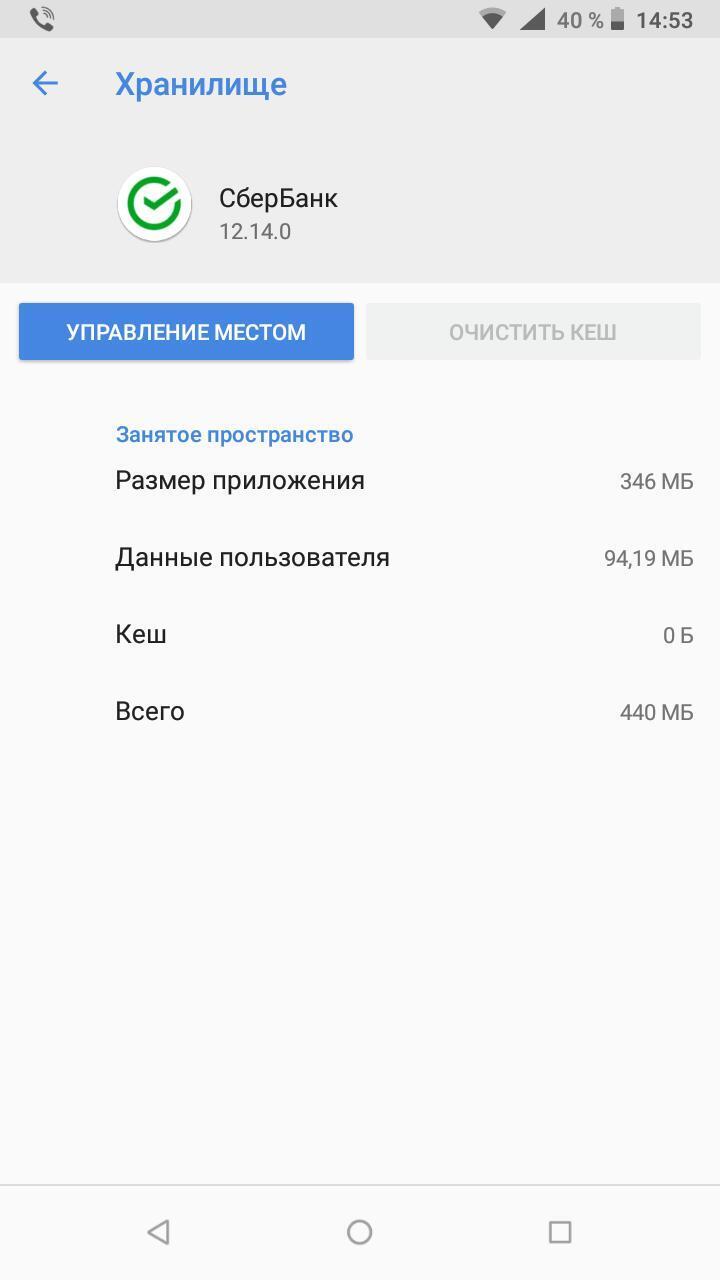
Task: Open Управление местом for СберБанк
Action: pyautogui.click(x=186, y=332)
